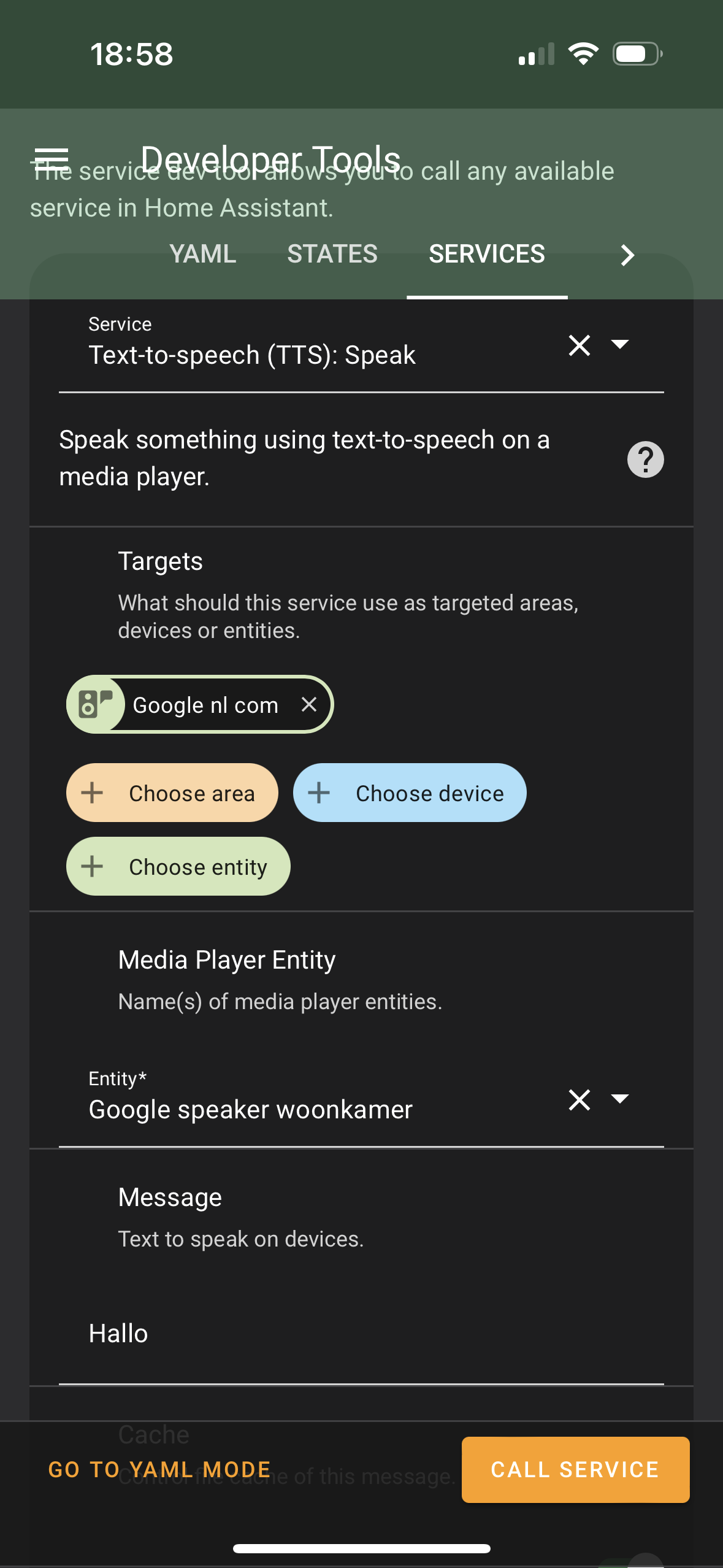
Task: Click the plus icon on Choose device
Action: (319, 793)
